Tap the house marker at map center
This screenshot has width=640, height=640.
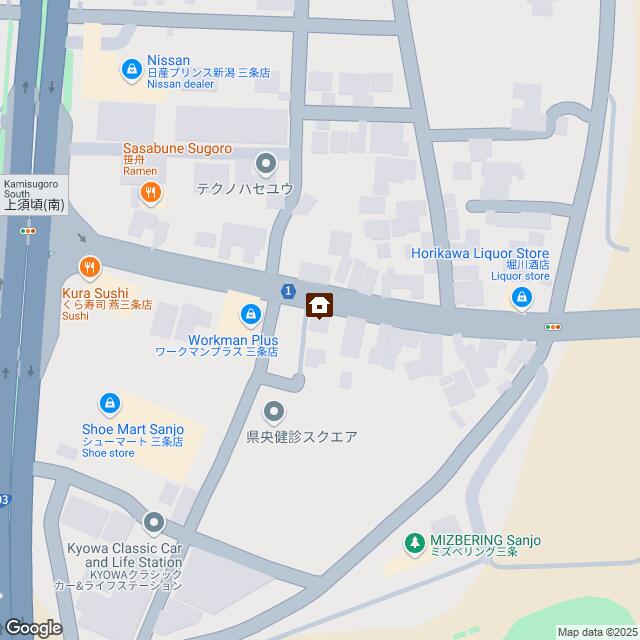coord(320,305)
